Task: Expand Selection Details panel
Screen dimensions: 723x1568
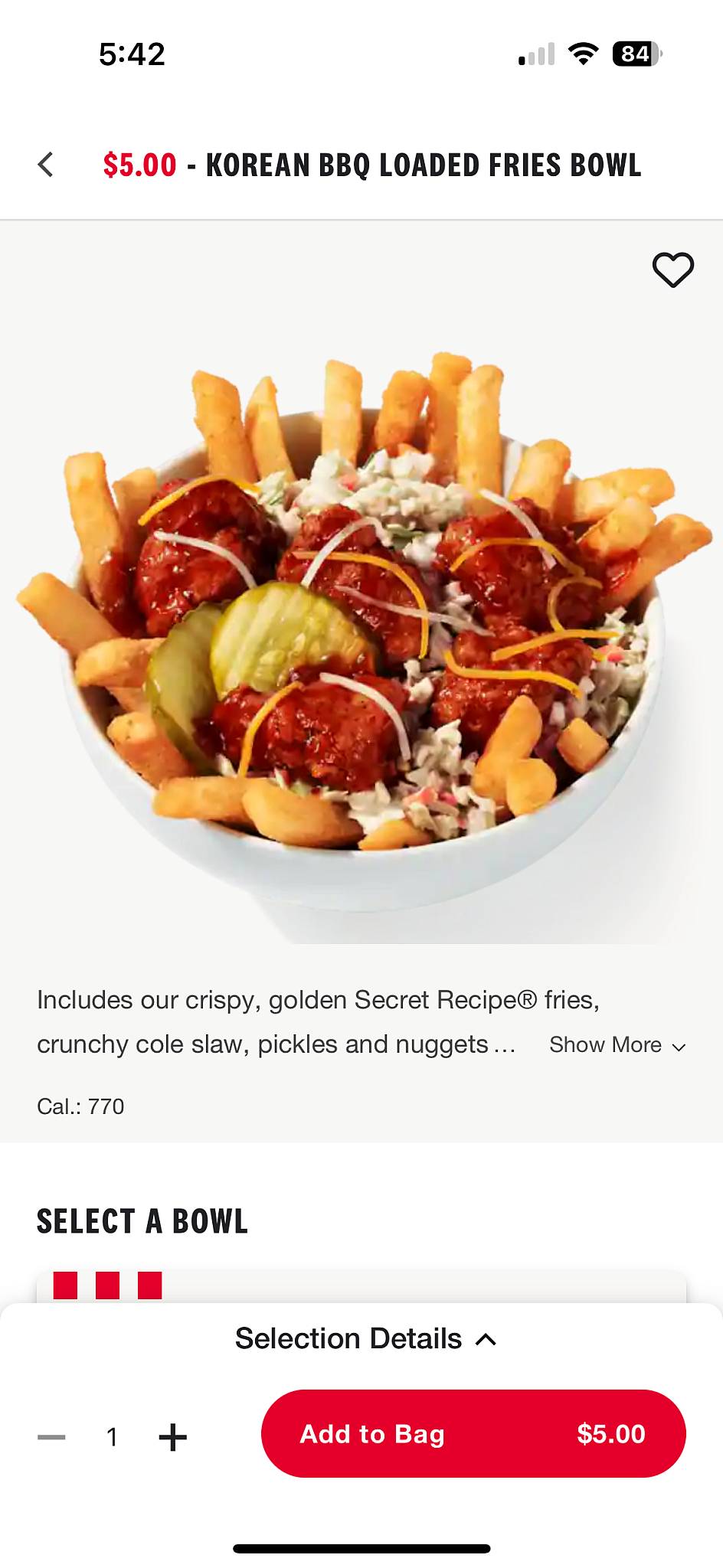Action: pos(366,1338)
